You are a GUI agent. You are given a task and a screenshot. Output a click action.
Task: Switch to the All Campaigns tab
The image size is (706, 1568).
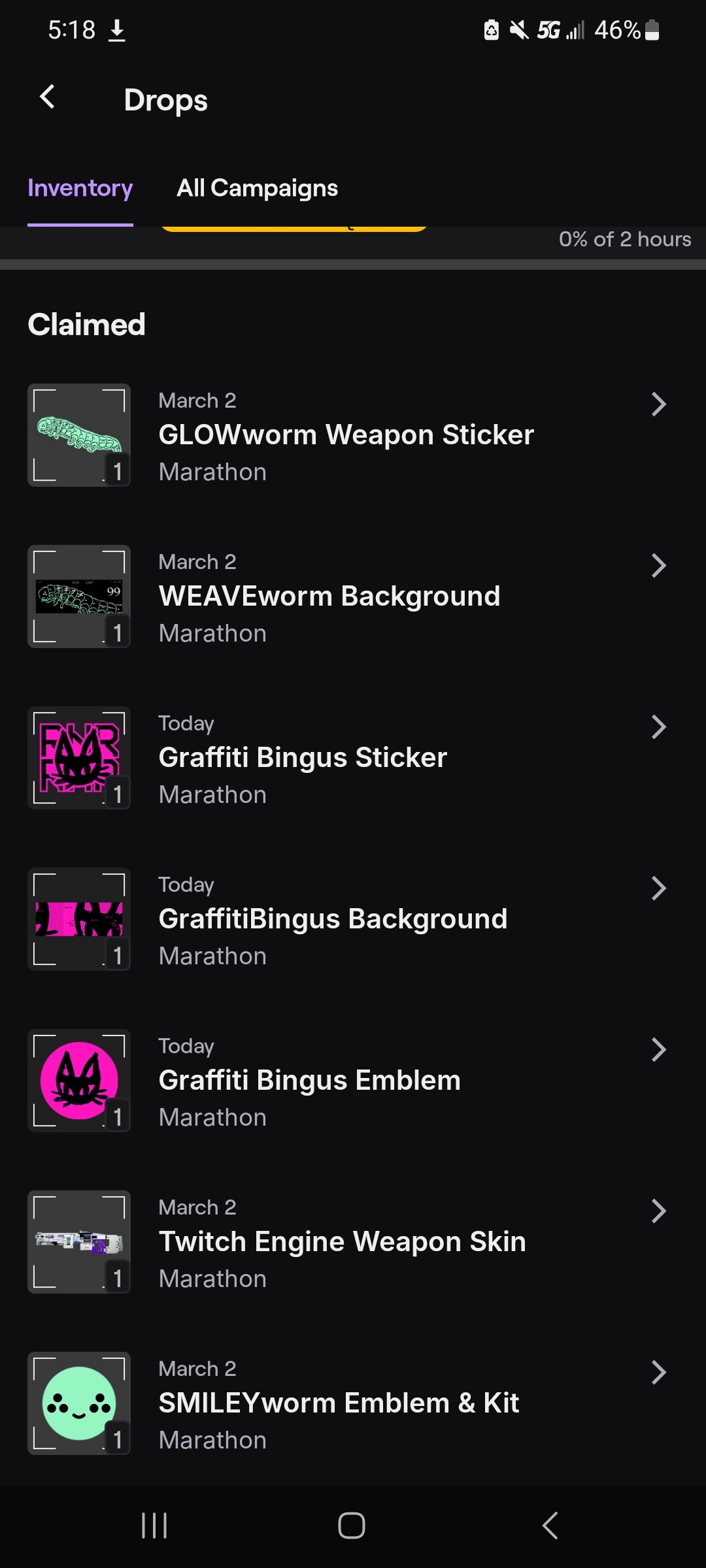click(x=257, y=189)
